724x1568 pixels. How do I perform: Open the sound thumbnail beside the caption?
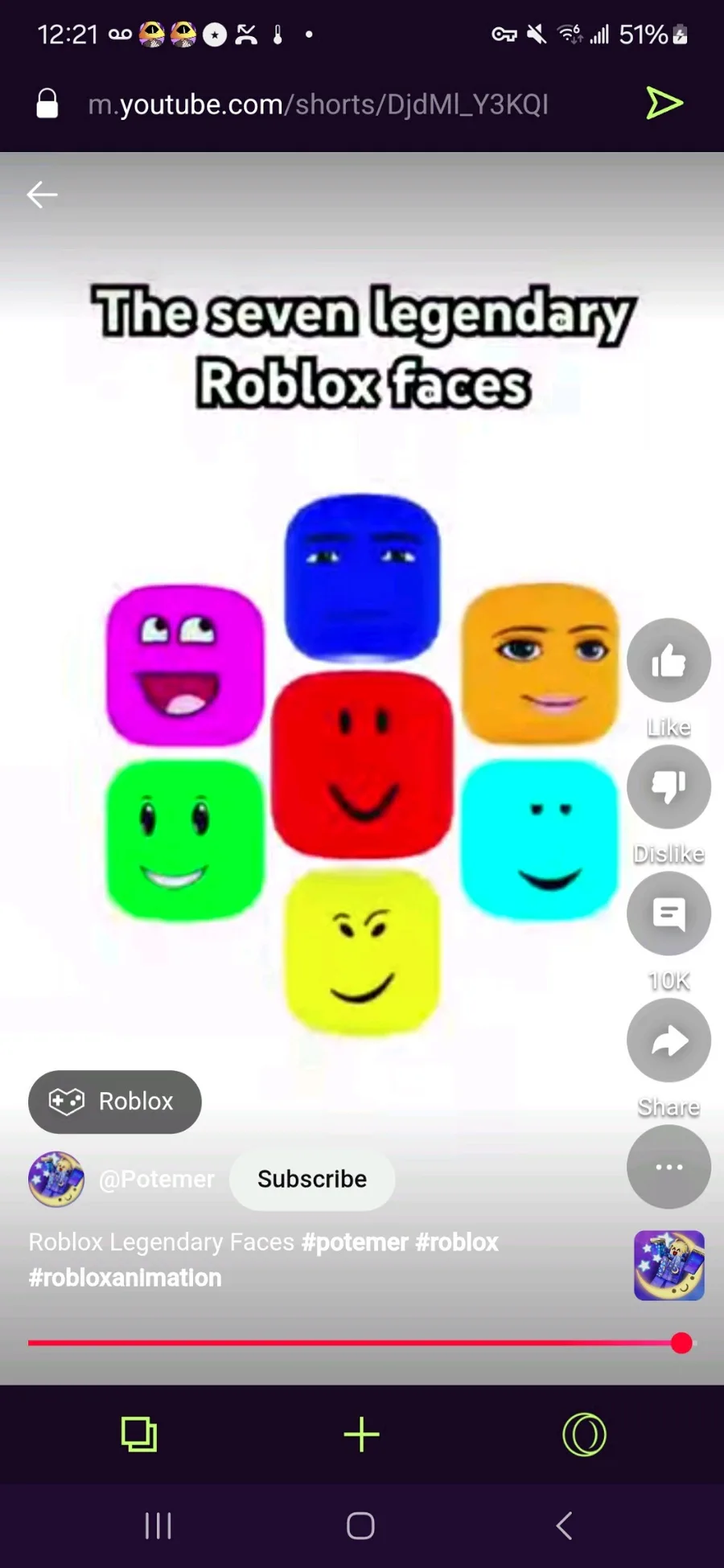668,1266
